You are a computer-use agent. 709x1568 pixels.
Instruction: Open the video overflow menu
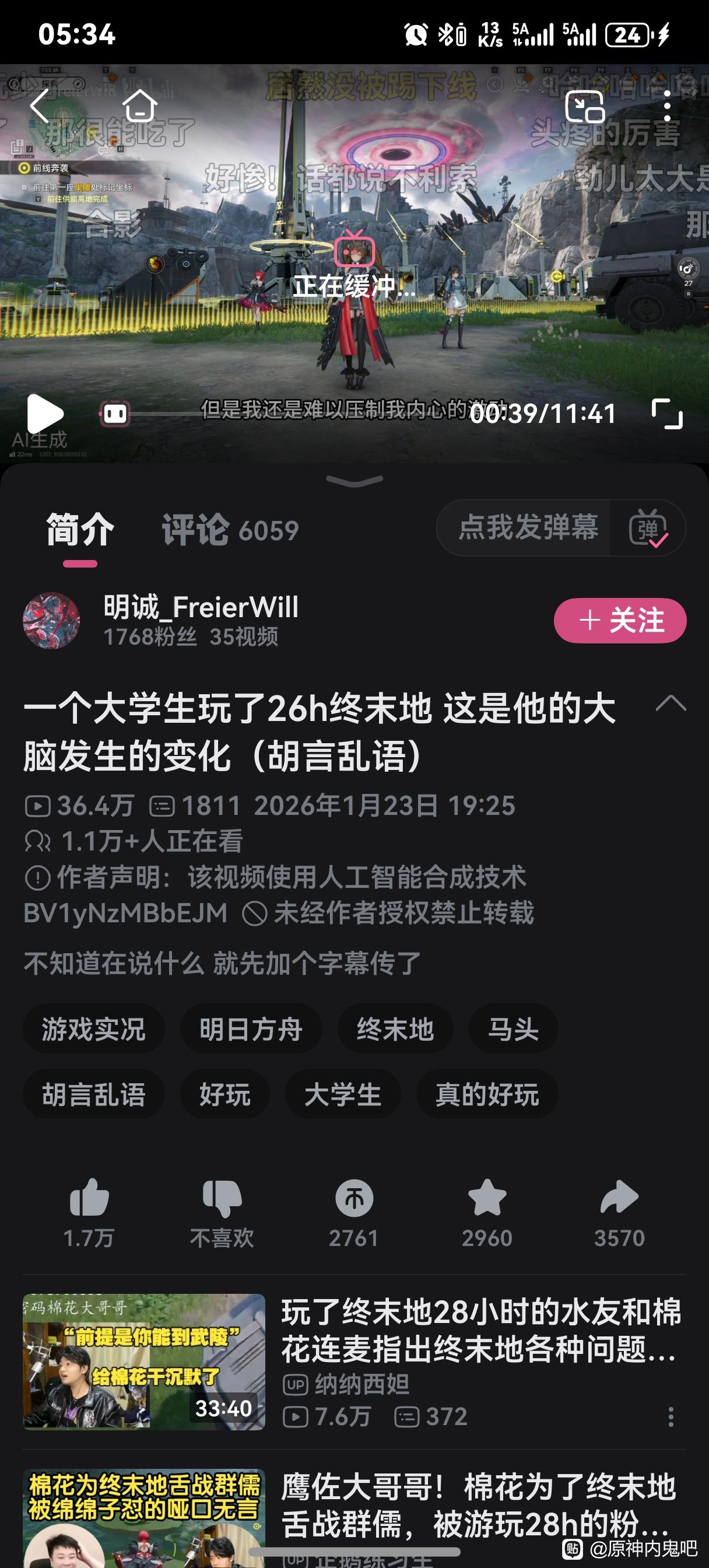[x=667, y=107]
